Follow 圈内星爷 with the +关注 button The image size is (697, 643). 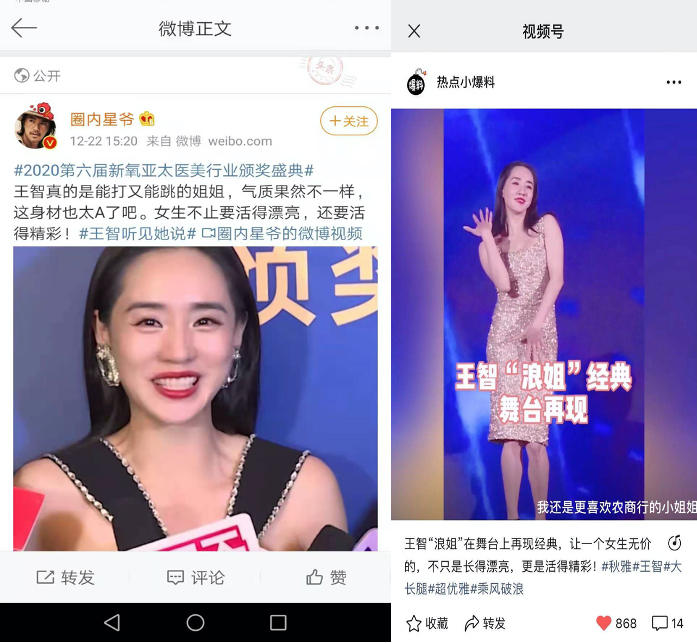click(x=348, y=121)
